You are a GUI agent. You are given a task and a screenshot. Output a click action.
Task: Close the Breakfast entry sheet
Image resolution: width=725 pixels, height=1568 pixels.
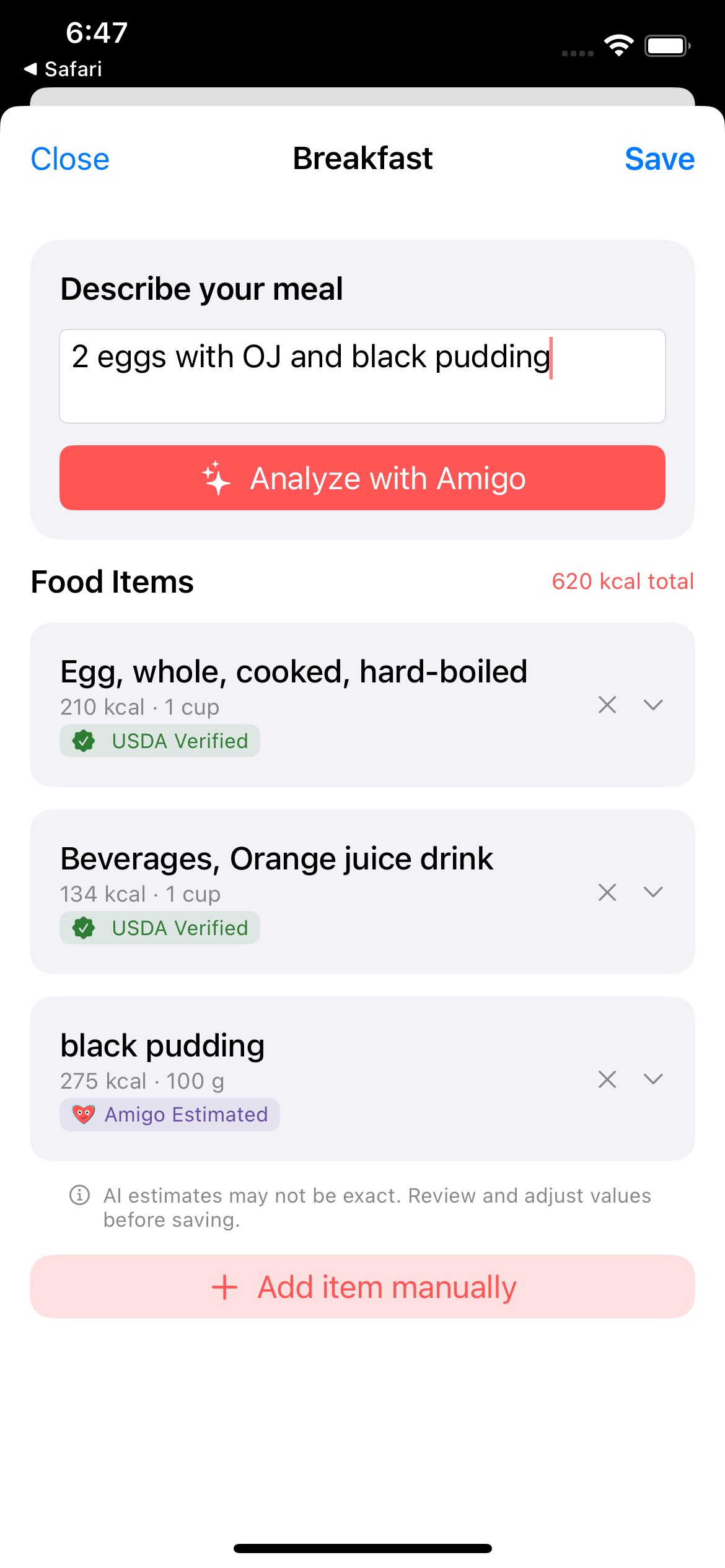click(69, 159)
